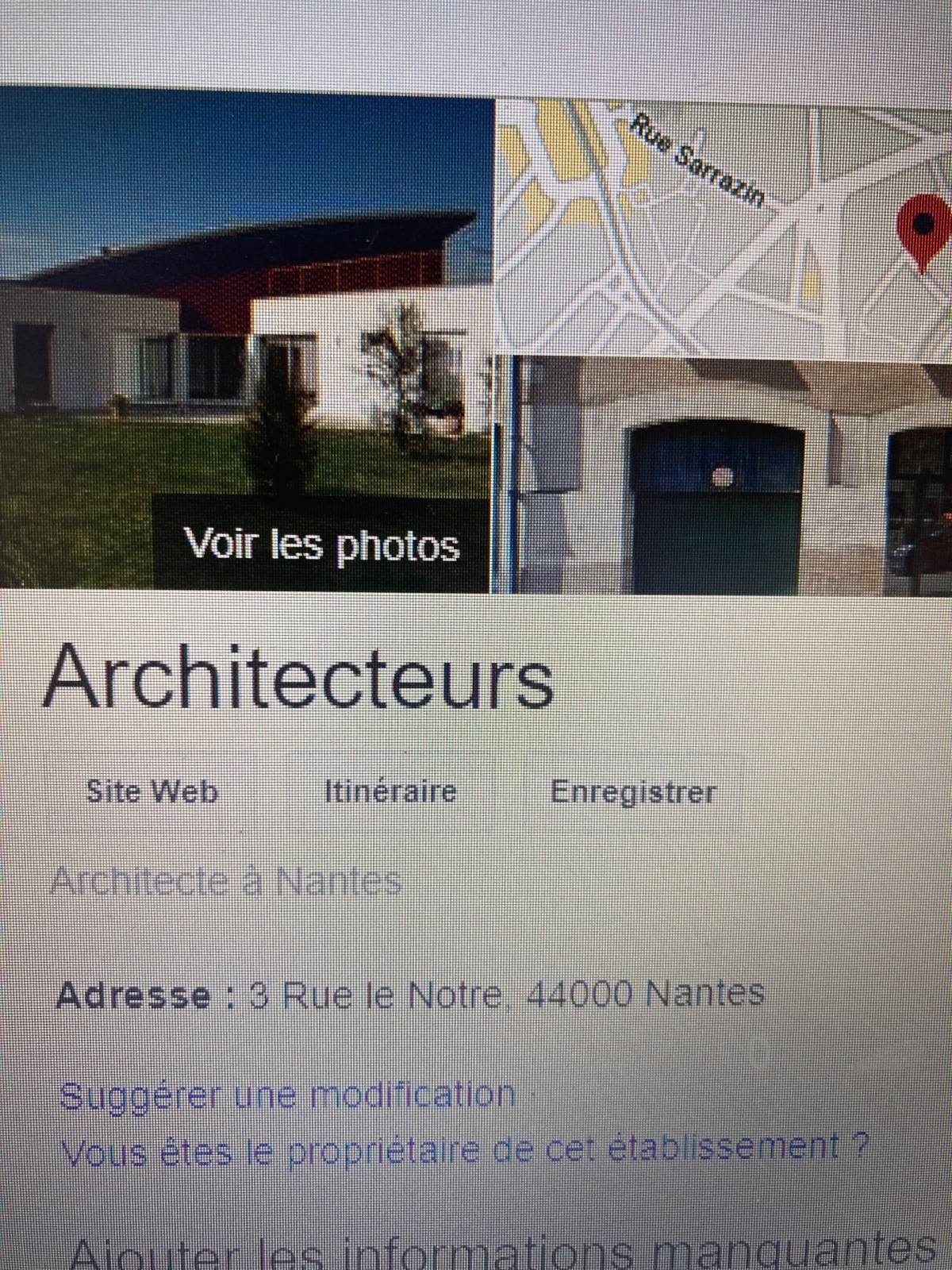Viewport: 952px width, 1270px height.
Task: Open the street view building photo
Action: coord(722,476)
